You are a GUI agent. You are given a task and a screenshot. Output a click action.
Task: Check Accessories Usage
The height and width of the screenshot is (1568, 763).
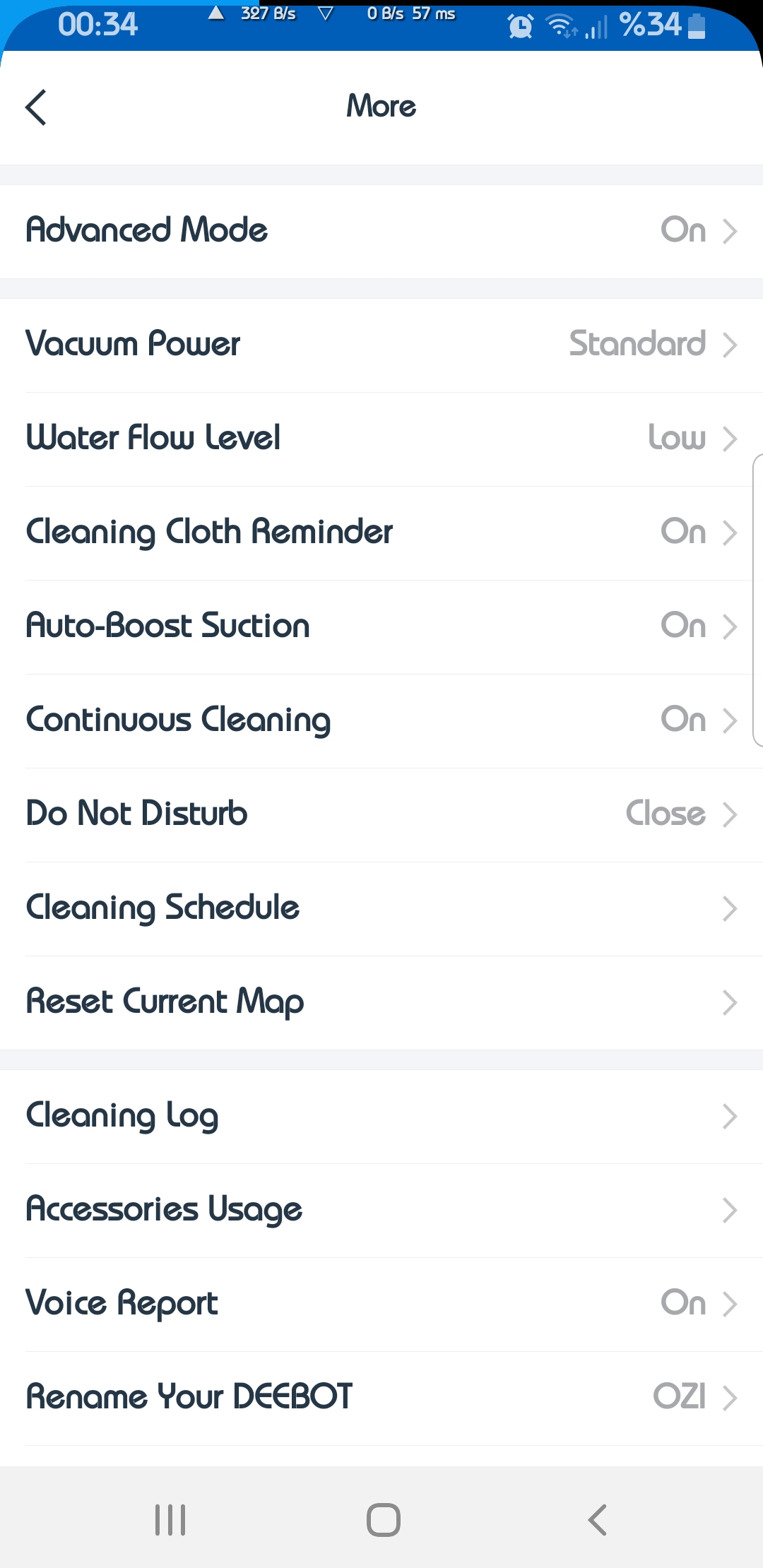pos(381,1210)
